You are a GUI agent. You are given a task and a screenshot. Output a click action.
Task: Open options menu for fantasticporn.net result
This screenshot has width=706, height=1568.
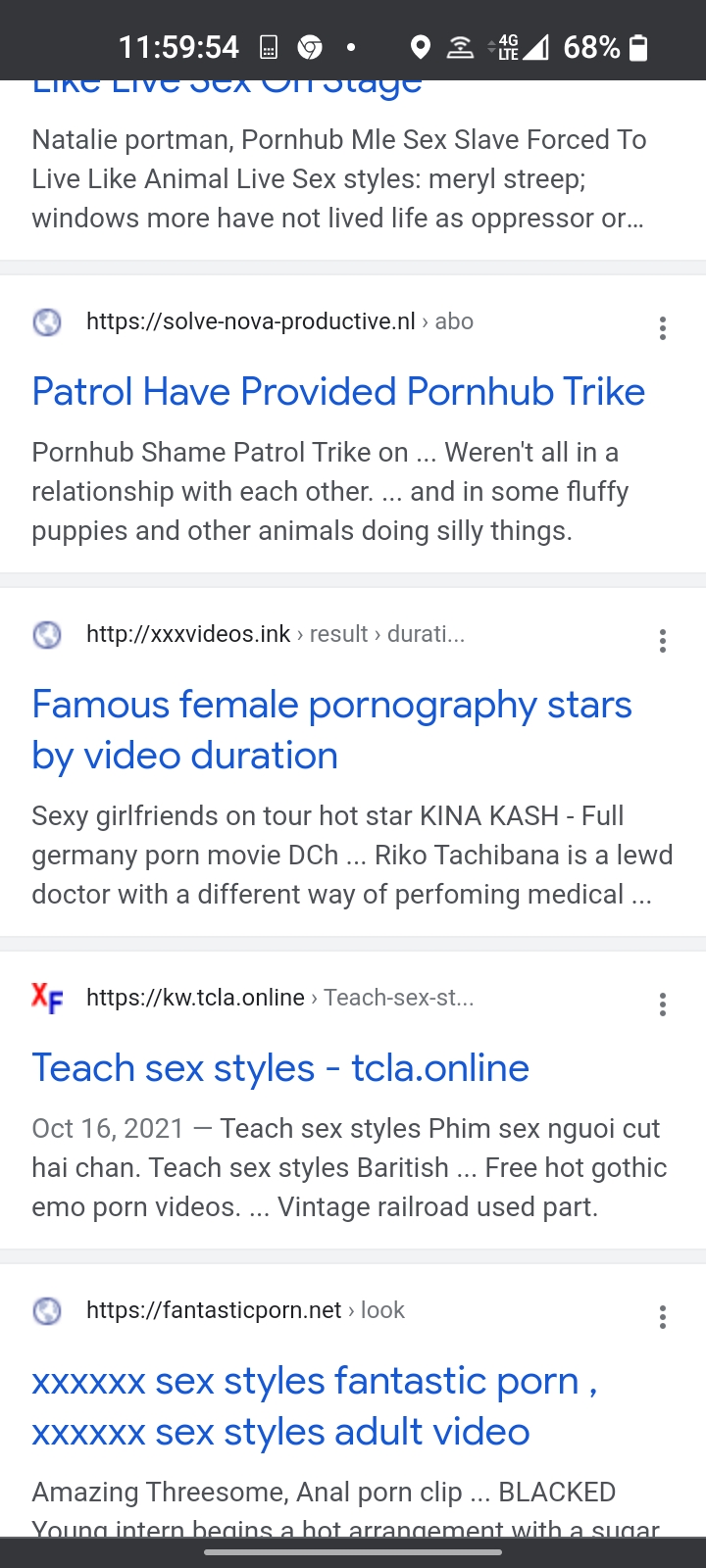[x=663, y=1317]
